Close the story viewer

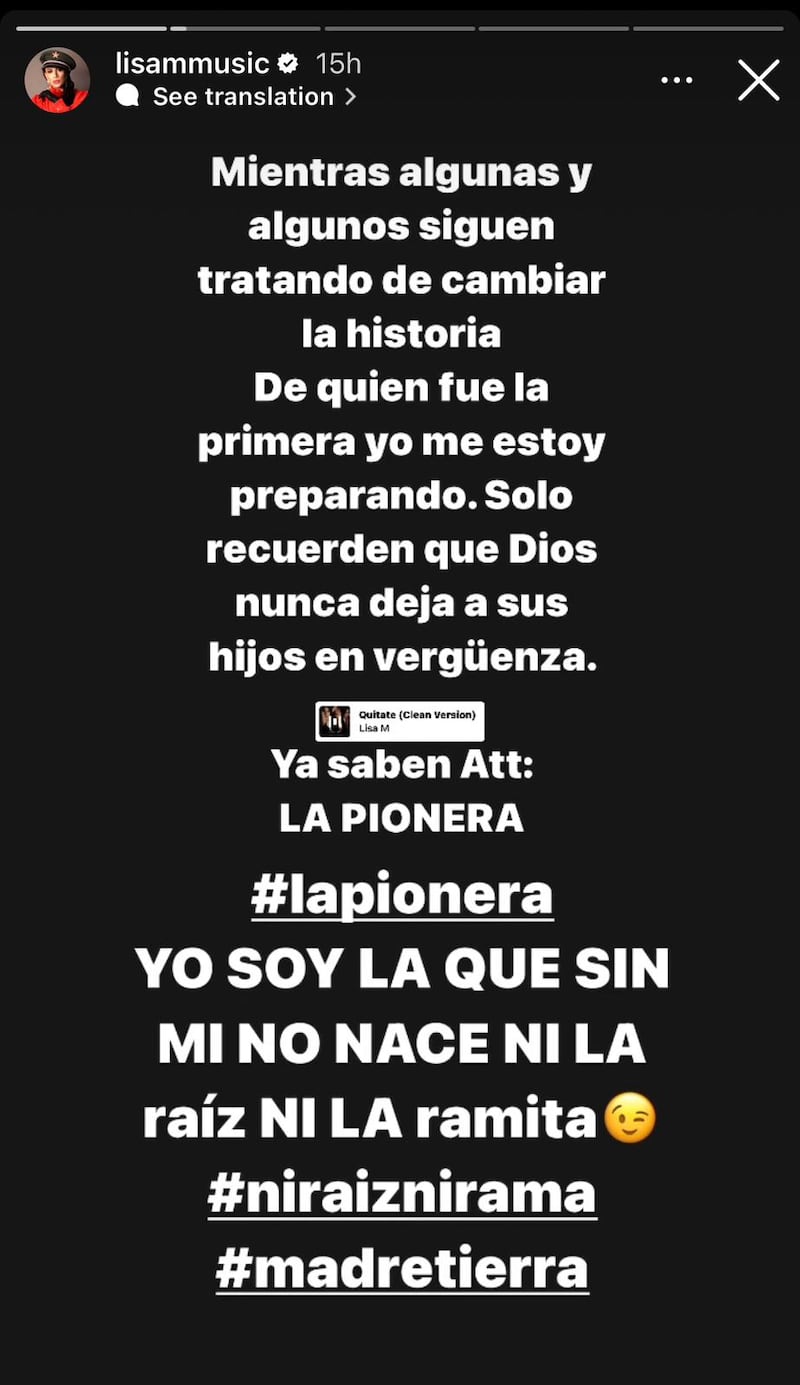(758, 80)
